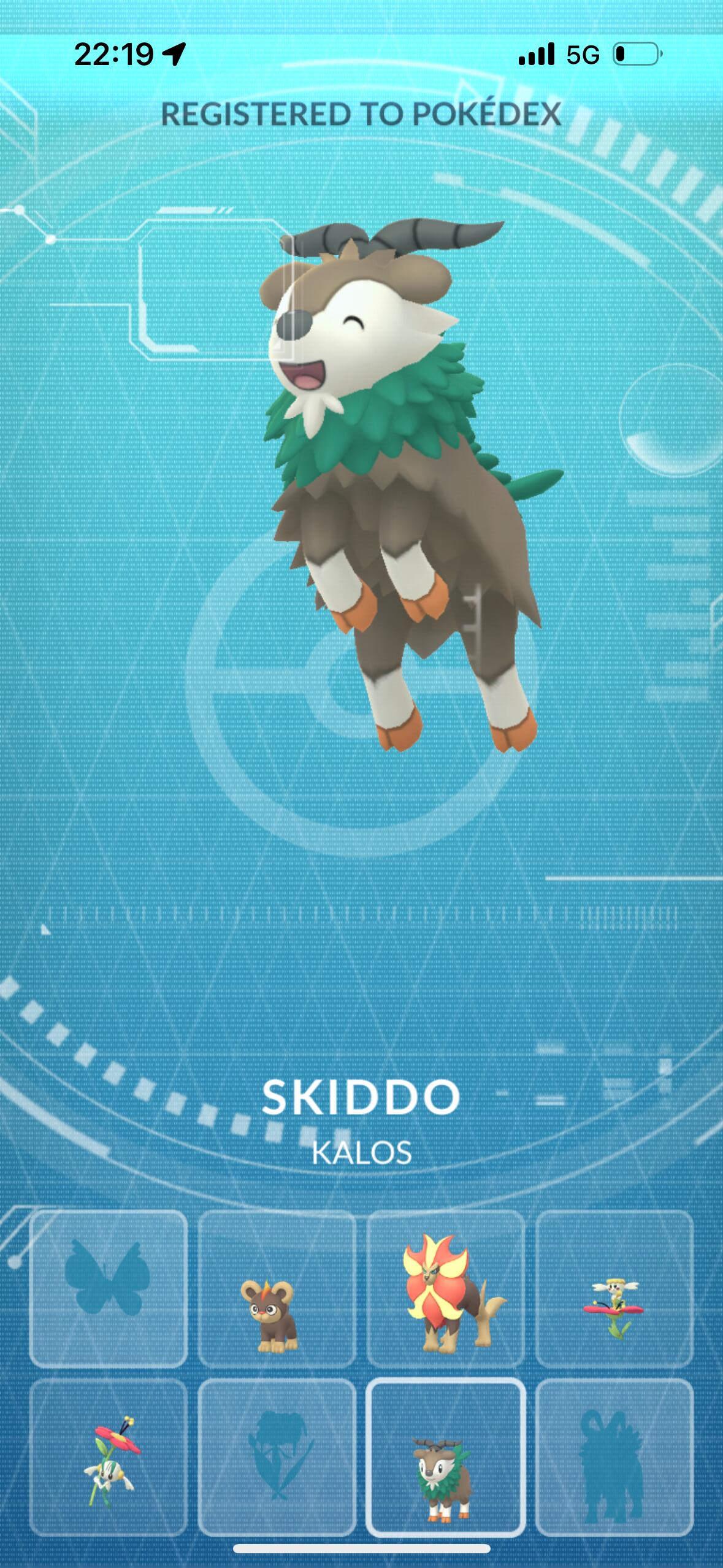Image resolution: width=723 pixels, height=1568 pixels.
Task: Open the Litleo Pokédex tile
Action: (x=277, y=1289)
